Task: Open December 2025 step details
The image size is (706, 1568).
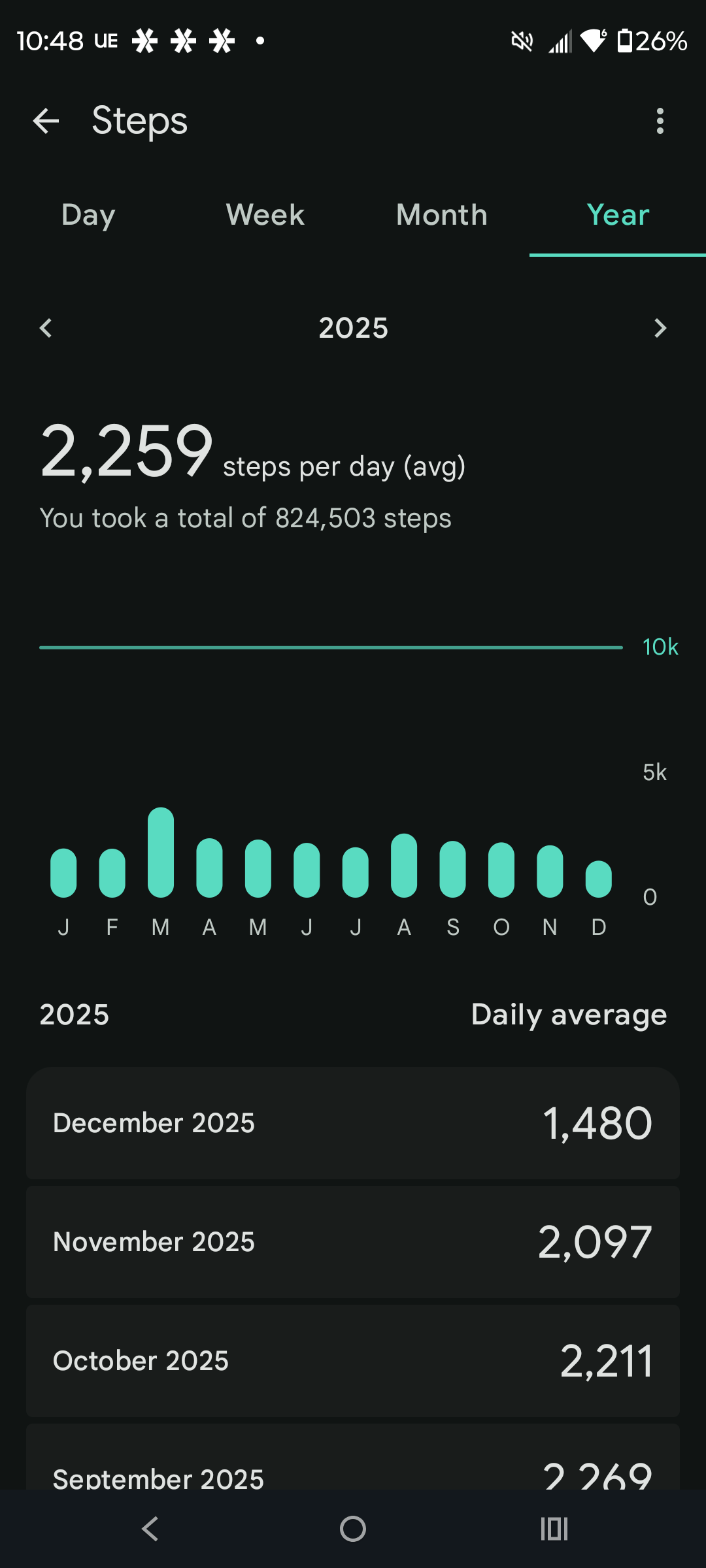Action: pyautogui.click(x=353, y=1123)
